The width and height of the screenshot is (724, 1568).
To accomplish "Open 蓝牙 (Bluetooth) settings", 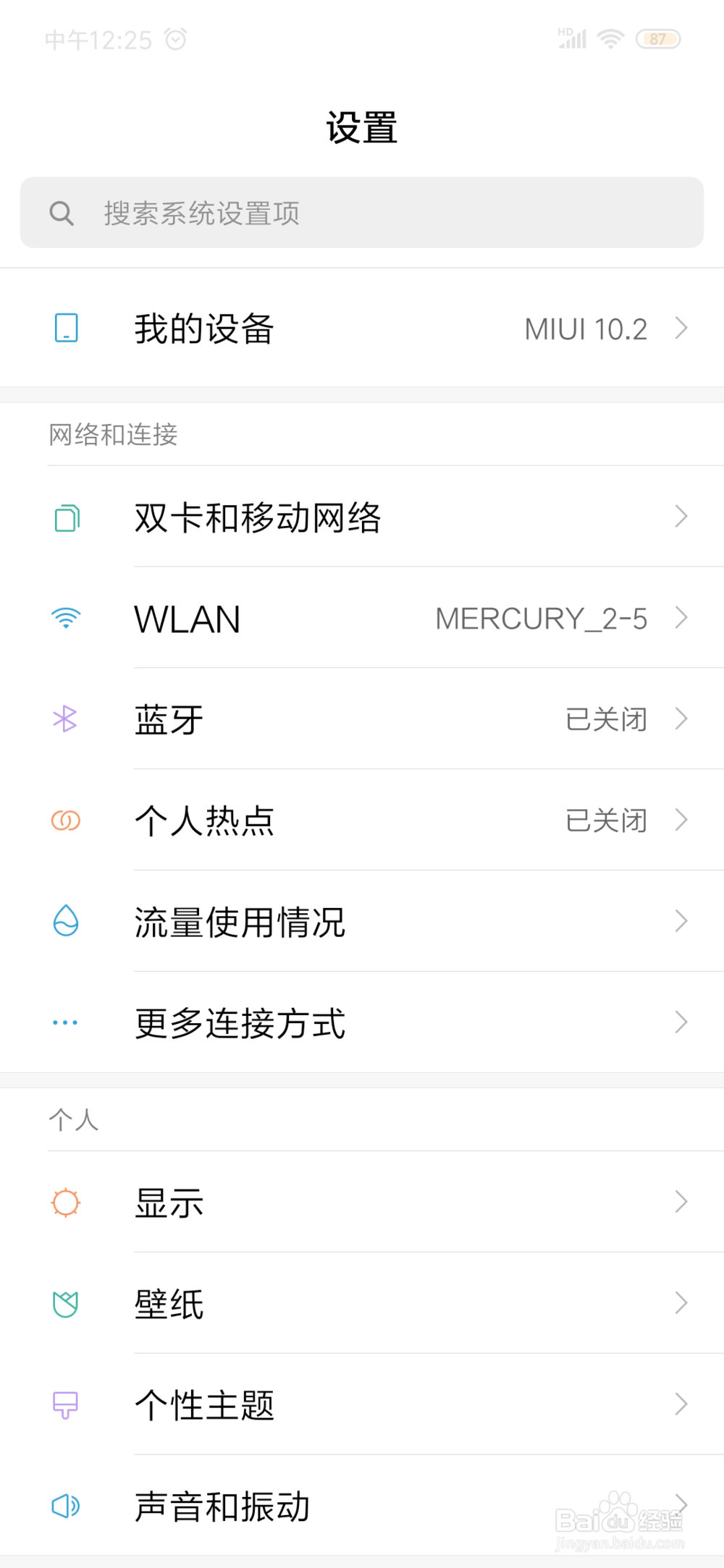I will pos(362,719).
